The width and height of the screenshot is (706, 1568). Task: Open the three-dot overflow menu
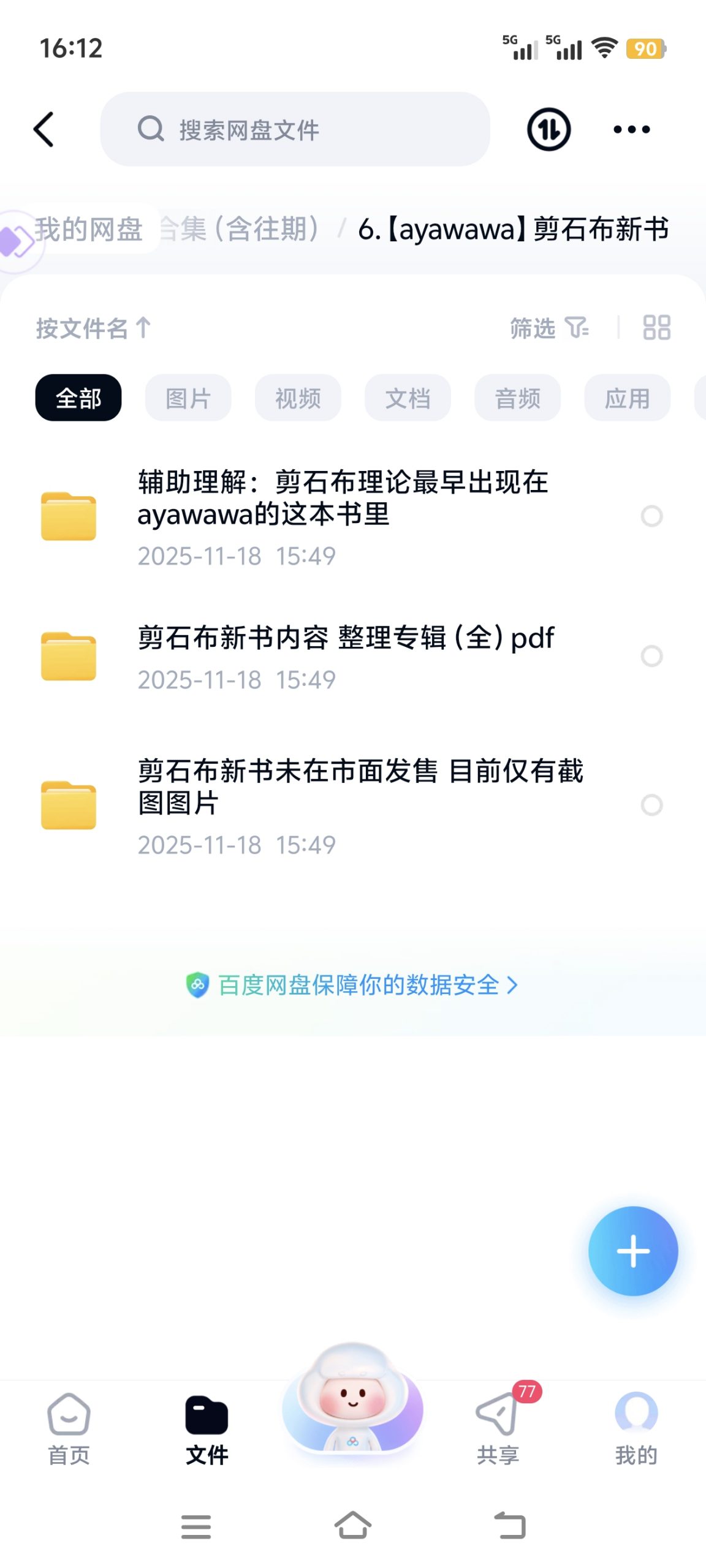tap(631, 129)
